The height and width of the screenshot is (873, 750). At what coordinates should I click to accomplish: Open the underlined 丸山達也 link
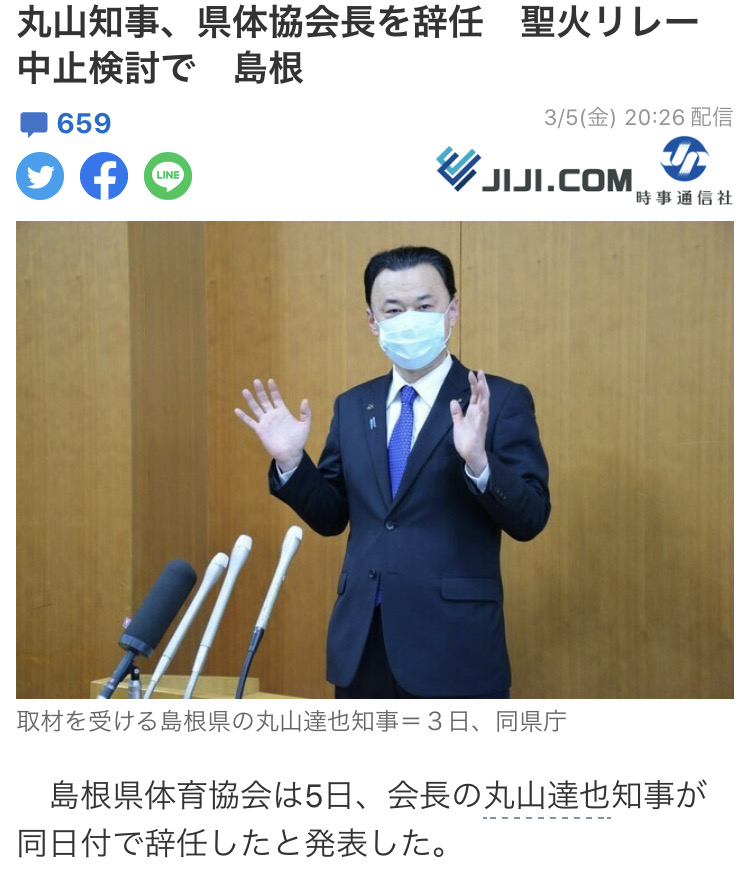pyautogui.click(x=546, y=797)
